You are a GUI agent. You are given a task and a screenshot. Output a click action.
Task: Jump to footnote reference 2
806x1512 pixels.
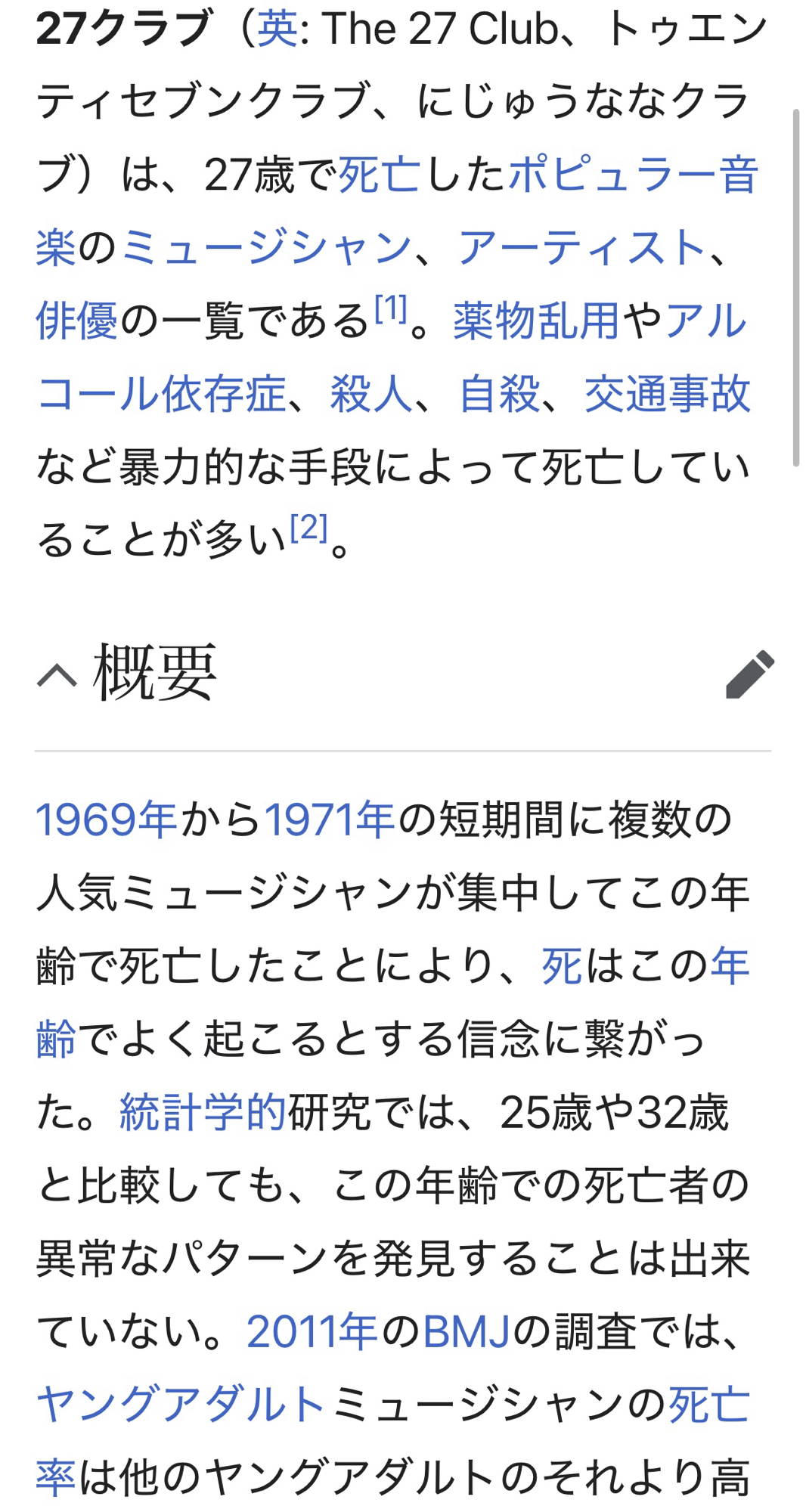point(308,528)
